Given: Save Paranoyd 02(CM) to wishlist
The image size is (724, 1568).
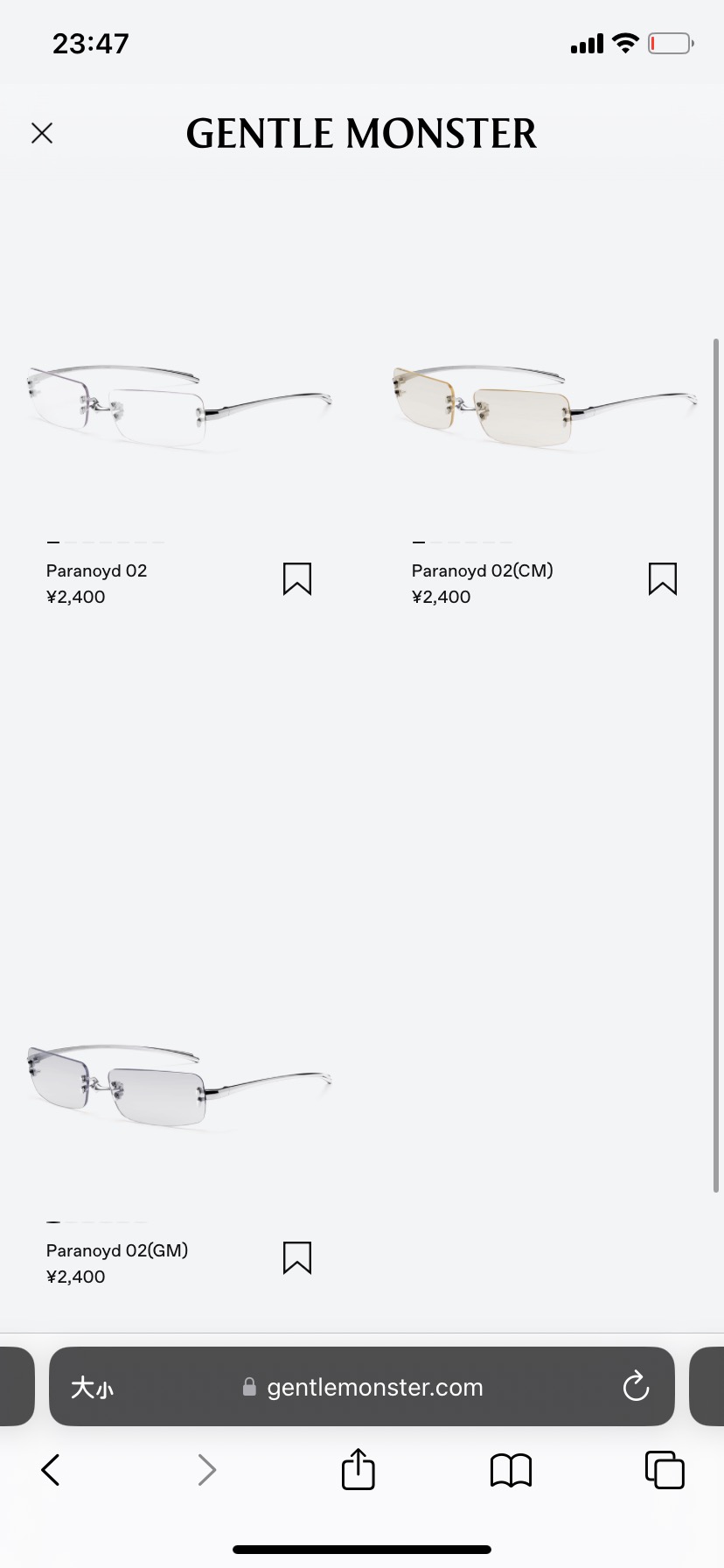Looking at the screenshot, I should [663, 579].
